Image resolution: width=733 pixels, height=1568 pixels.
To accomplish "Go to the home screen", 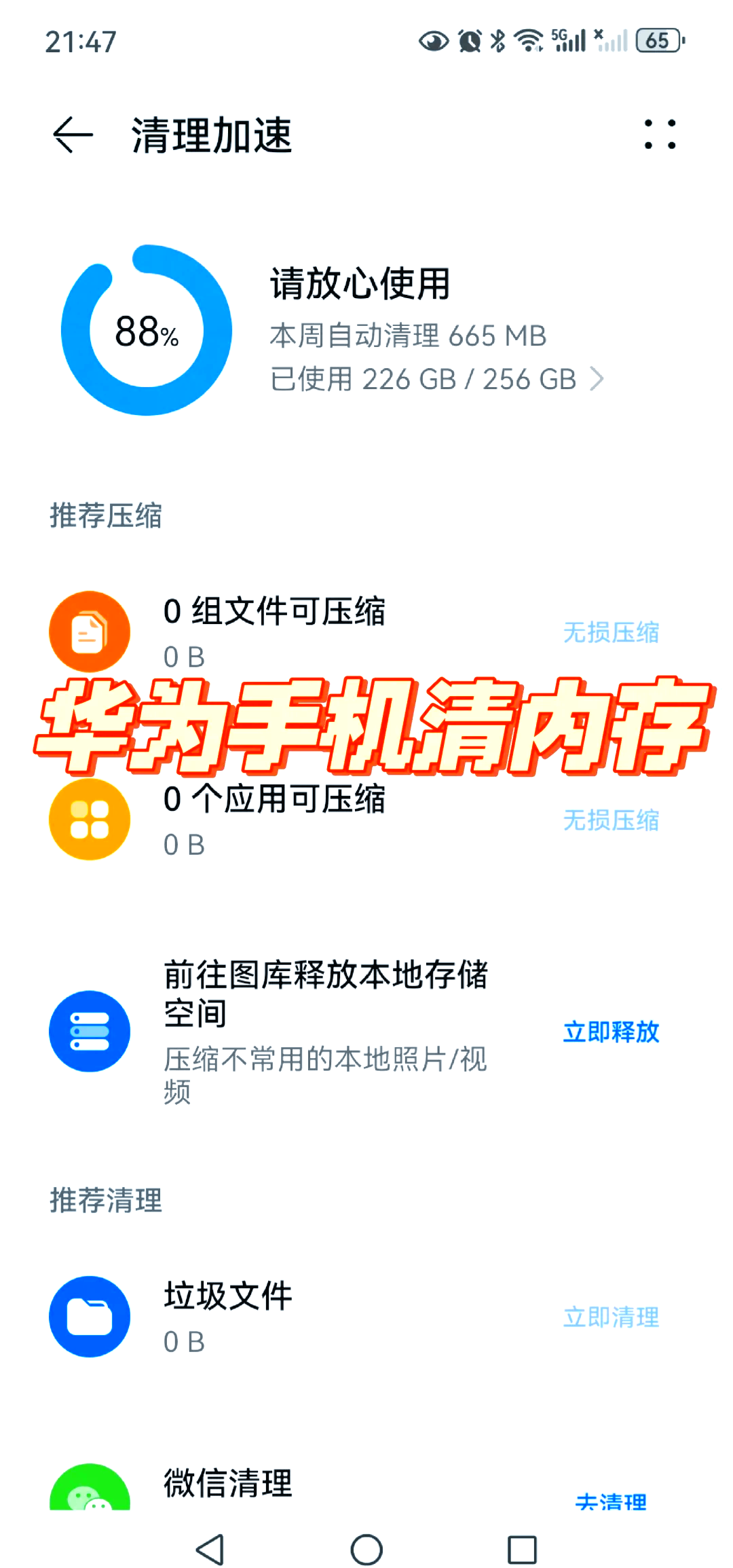I will (366, 1550).
